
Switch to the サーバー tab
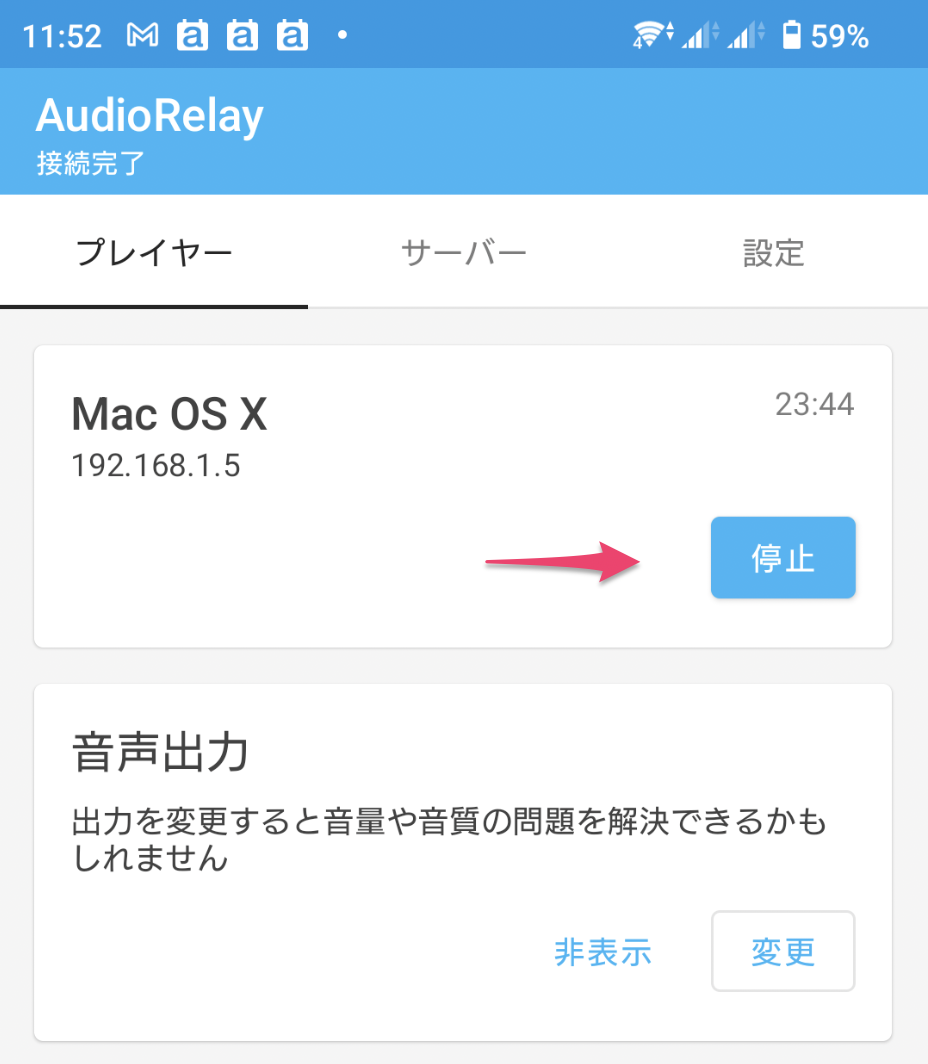pos(463,252)
